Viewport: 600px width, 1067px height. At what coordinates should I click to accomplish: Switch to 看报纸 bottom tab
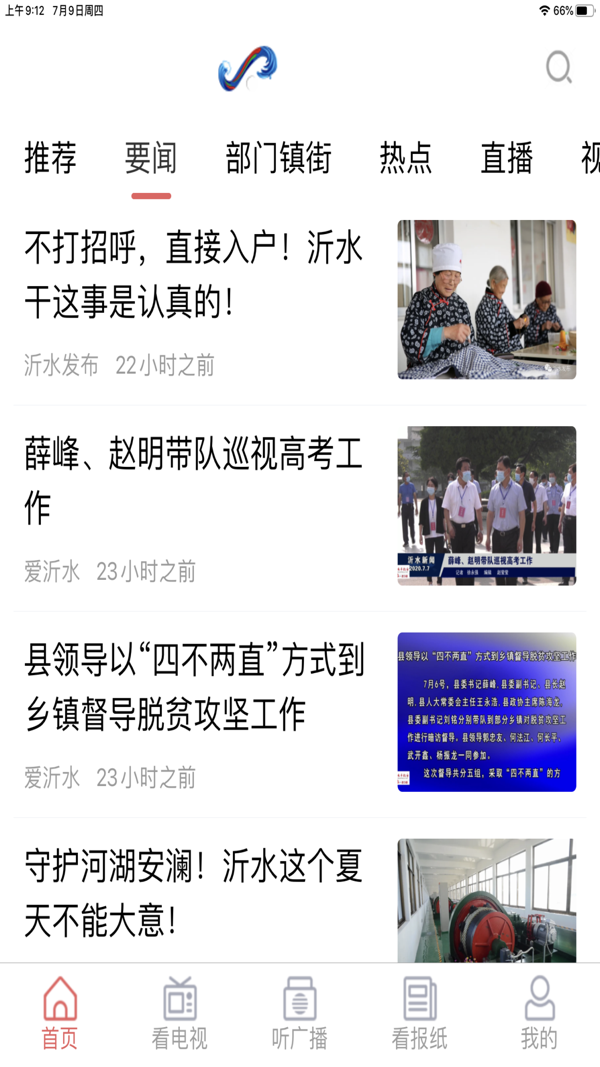[420, 1014]
